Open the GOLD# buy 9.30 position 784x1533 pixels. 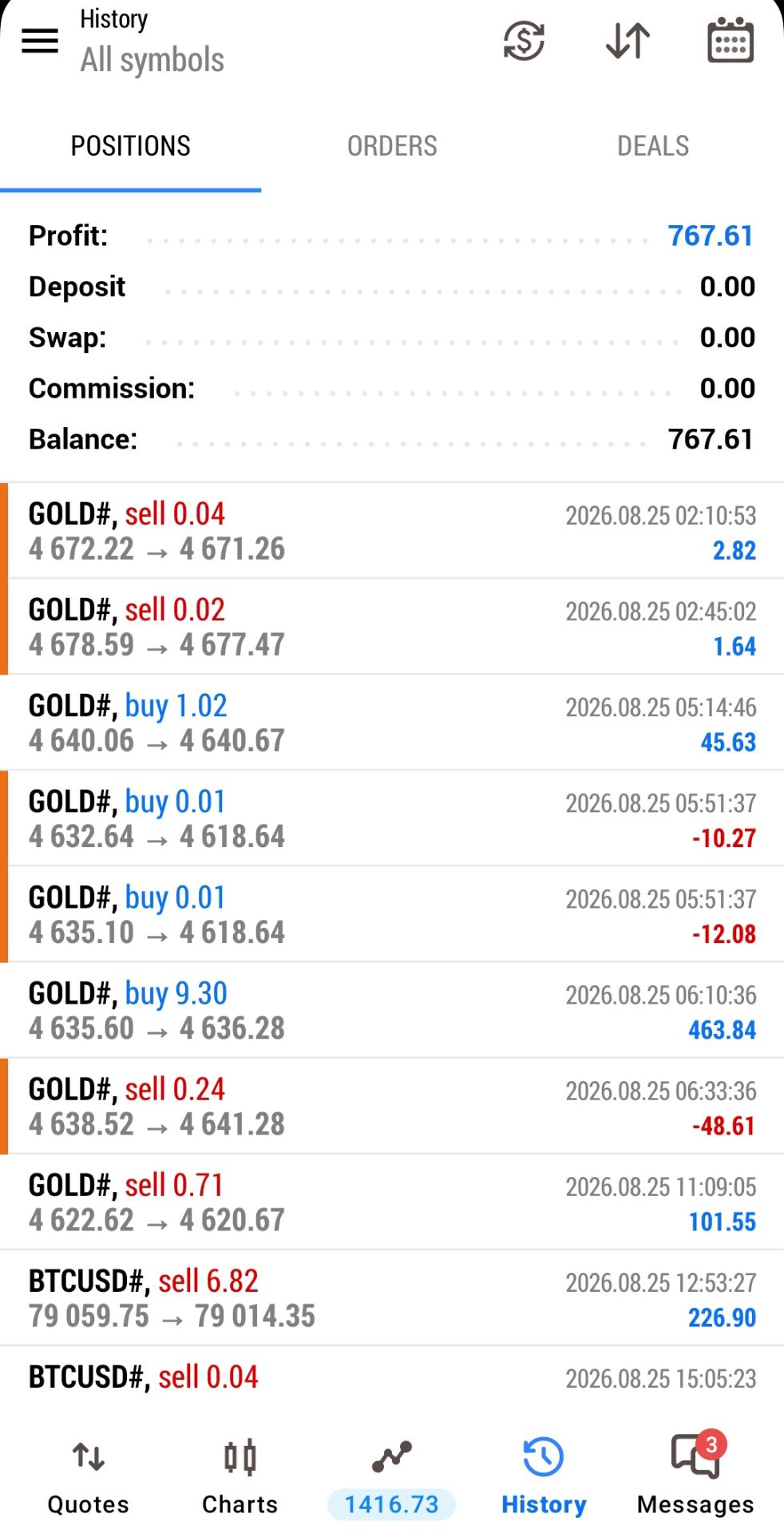(392, 1010)
